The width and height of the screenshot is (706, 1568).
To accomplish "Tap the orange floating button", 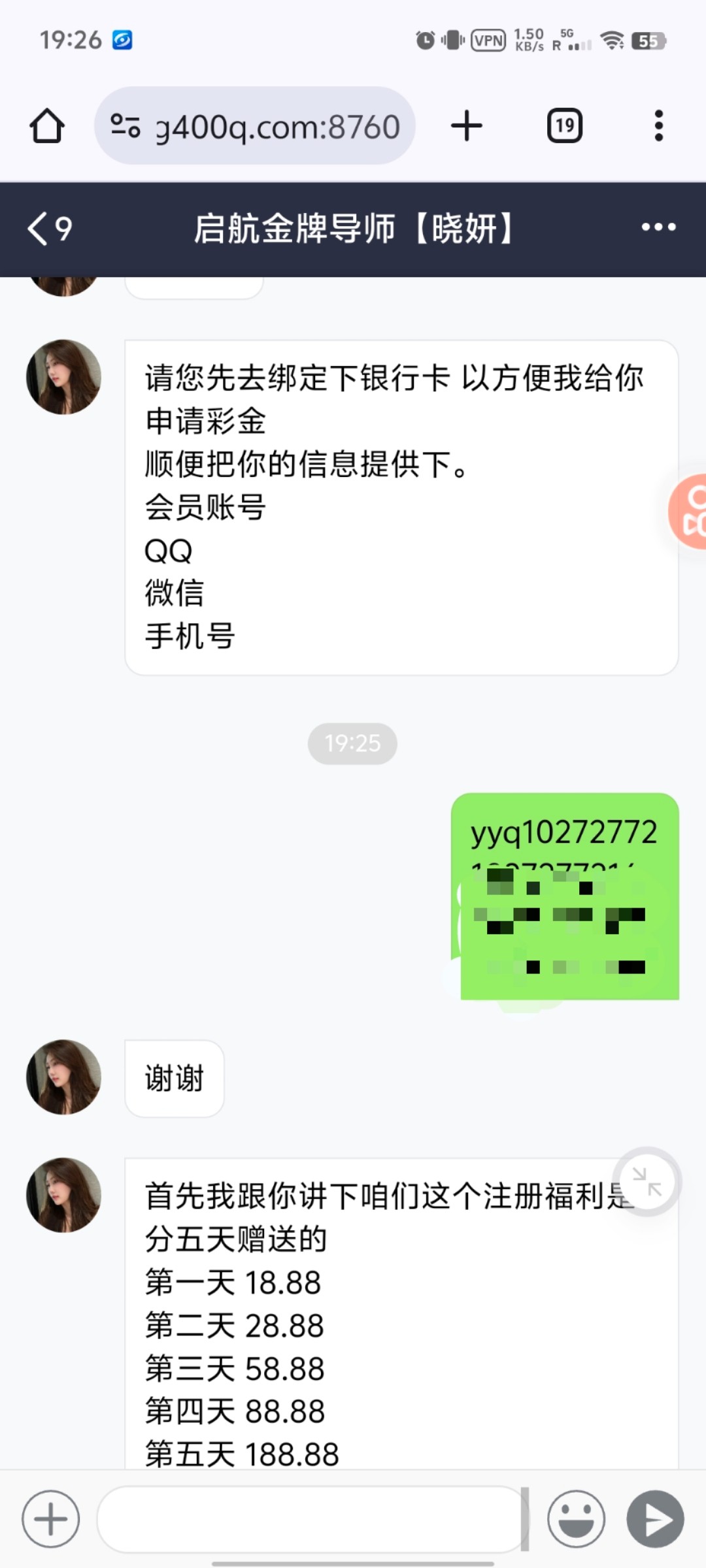I will (690, 511).
